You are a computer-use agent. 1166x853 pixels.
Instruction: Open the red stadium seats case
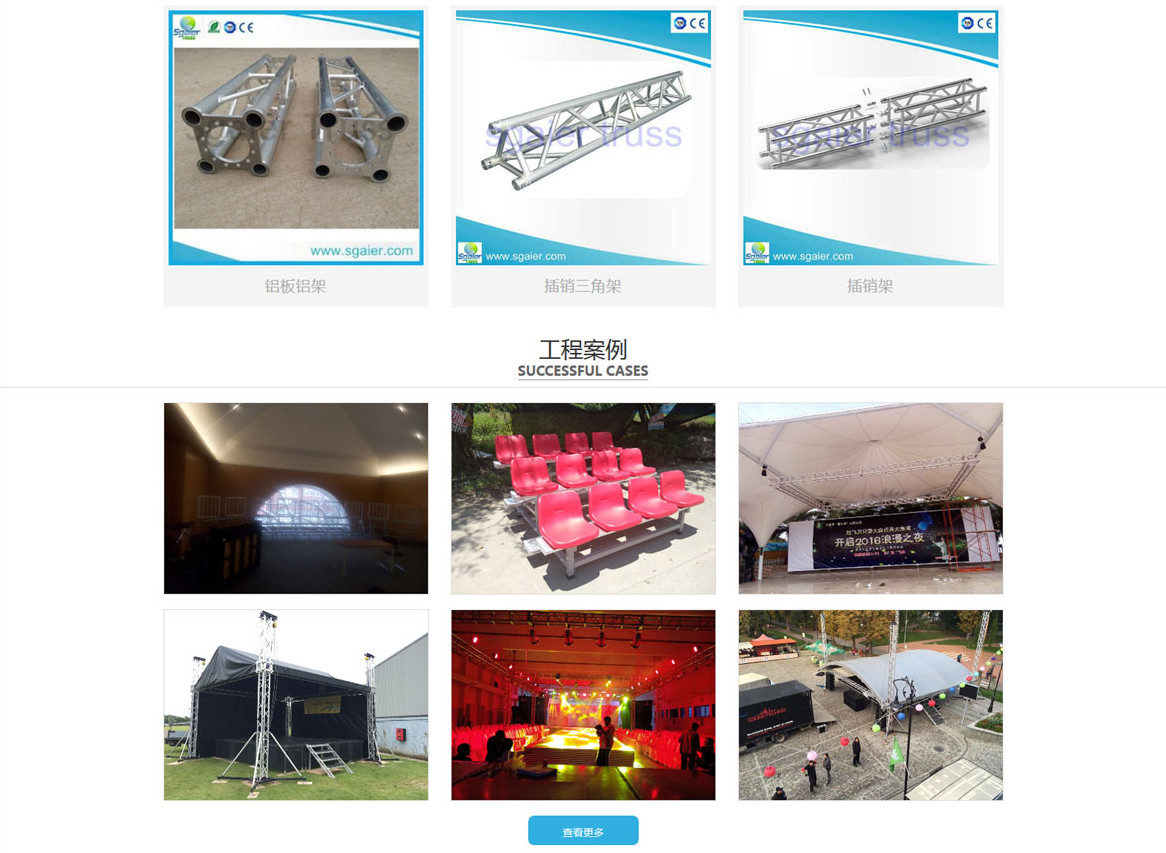[583, 498]
